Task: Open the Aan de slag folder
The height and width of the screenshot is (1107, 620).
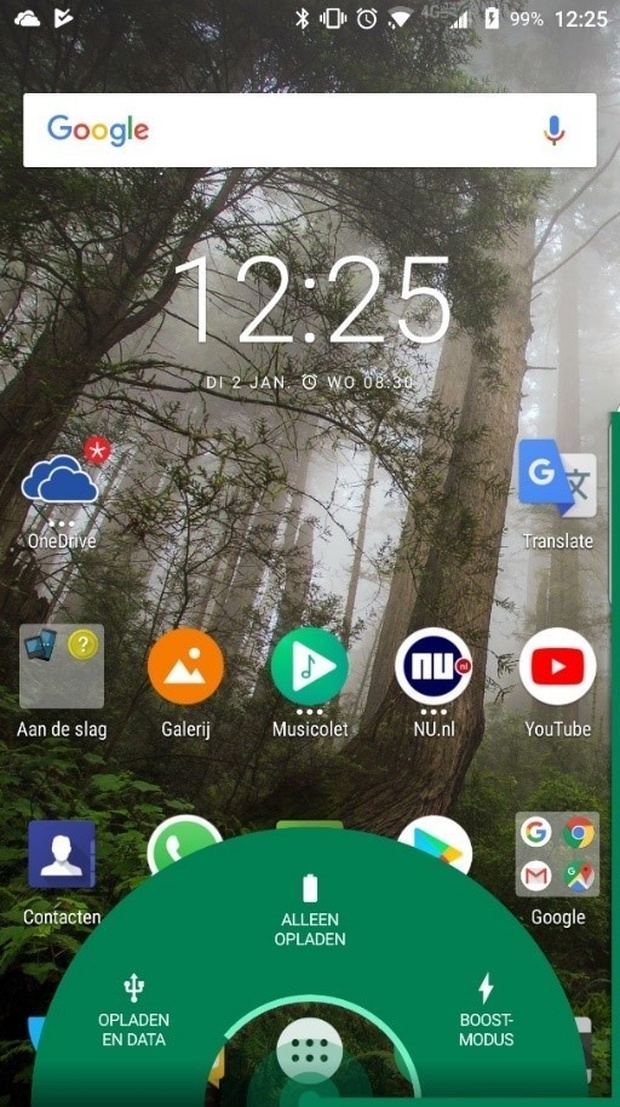Action: [x=61, y=667]
